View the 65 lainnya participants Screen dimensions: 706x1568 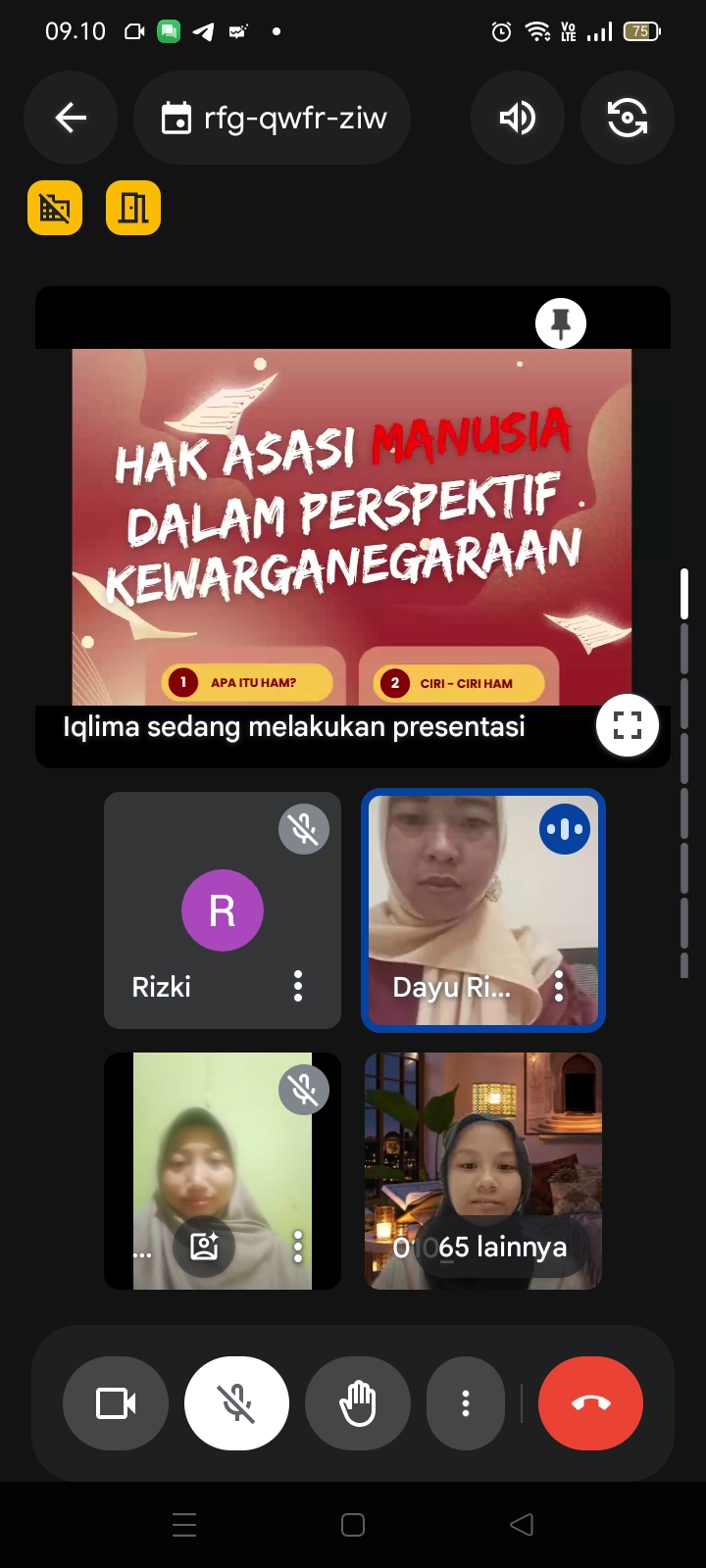pyautogui.click(x=482, y=1247)
